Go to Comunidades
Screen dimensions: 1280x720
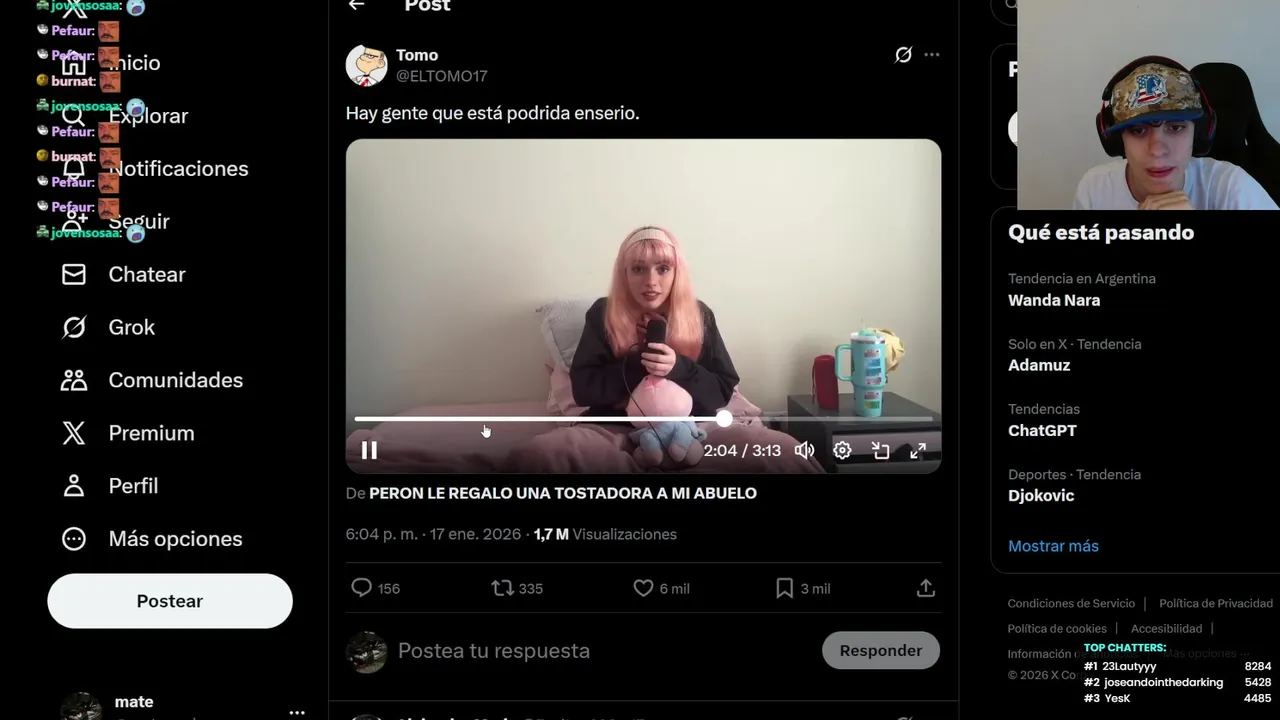[175, 380]
